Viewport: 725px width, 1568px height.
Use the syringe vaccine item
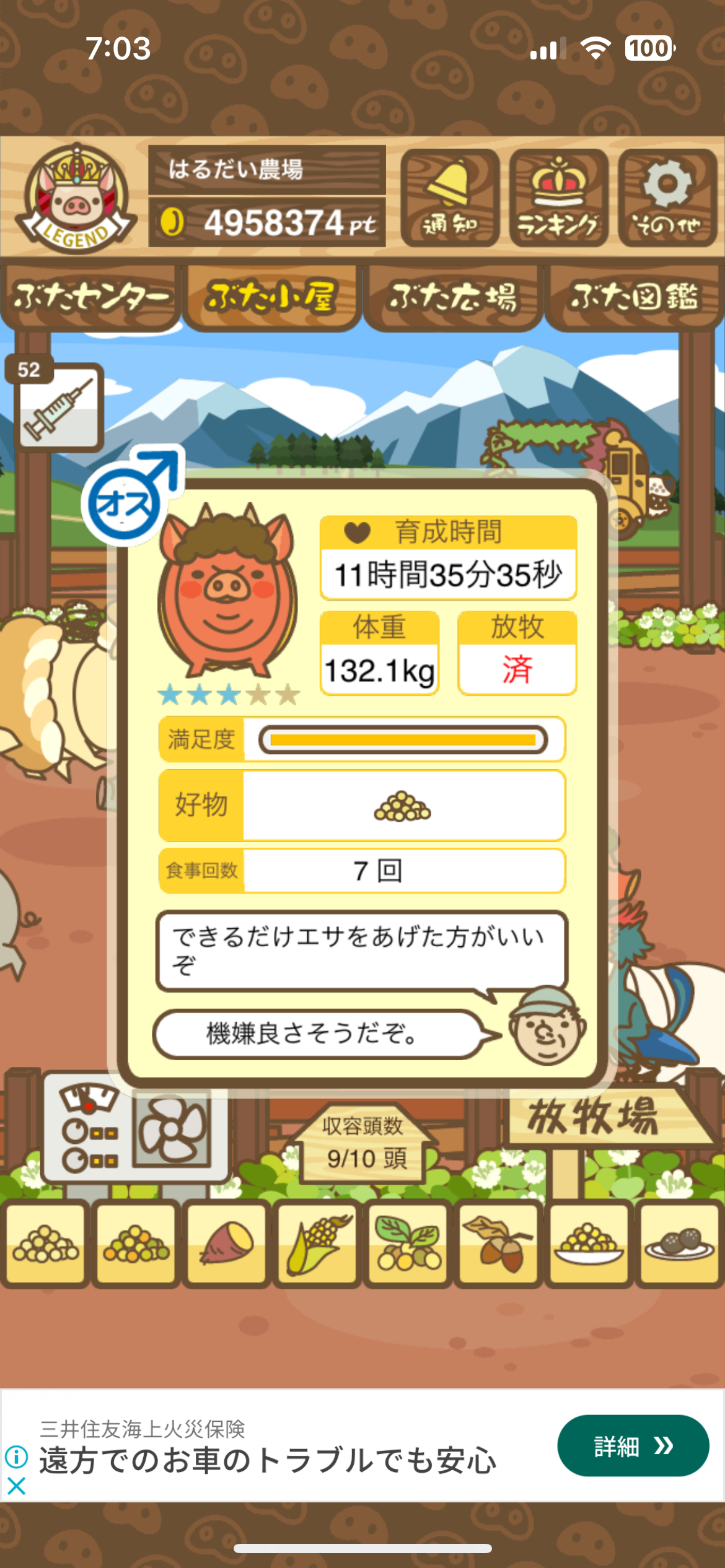(58, 407)
